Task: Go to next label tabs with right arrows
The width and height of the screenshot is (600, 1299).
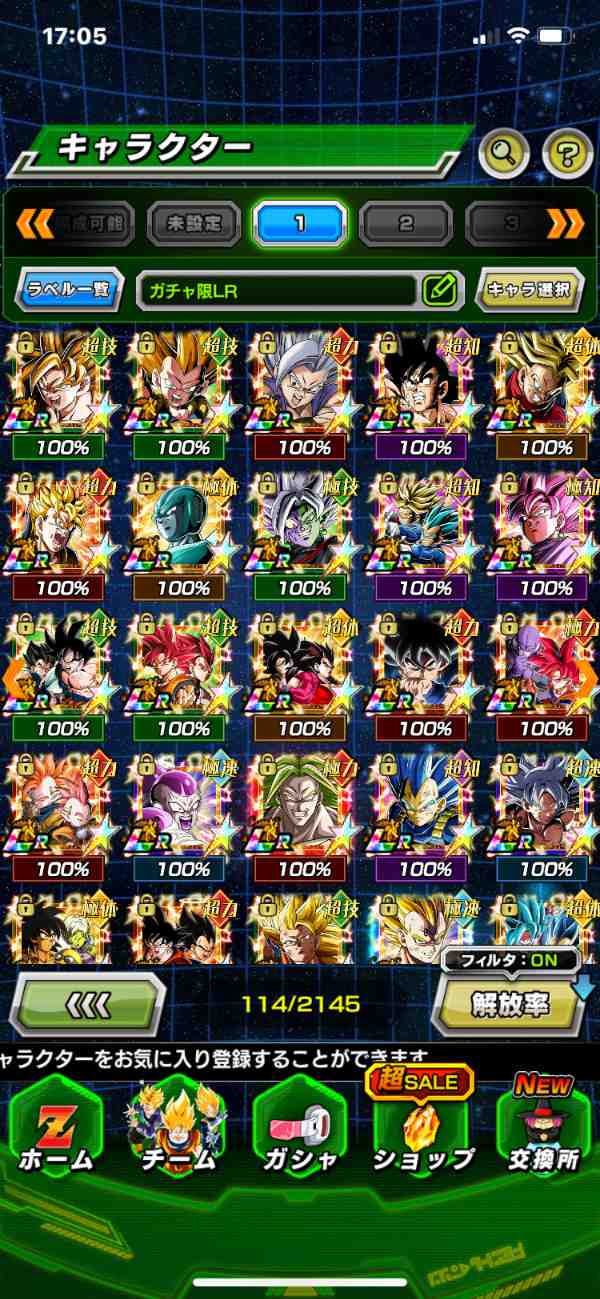Action: (566, 224)
